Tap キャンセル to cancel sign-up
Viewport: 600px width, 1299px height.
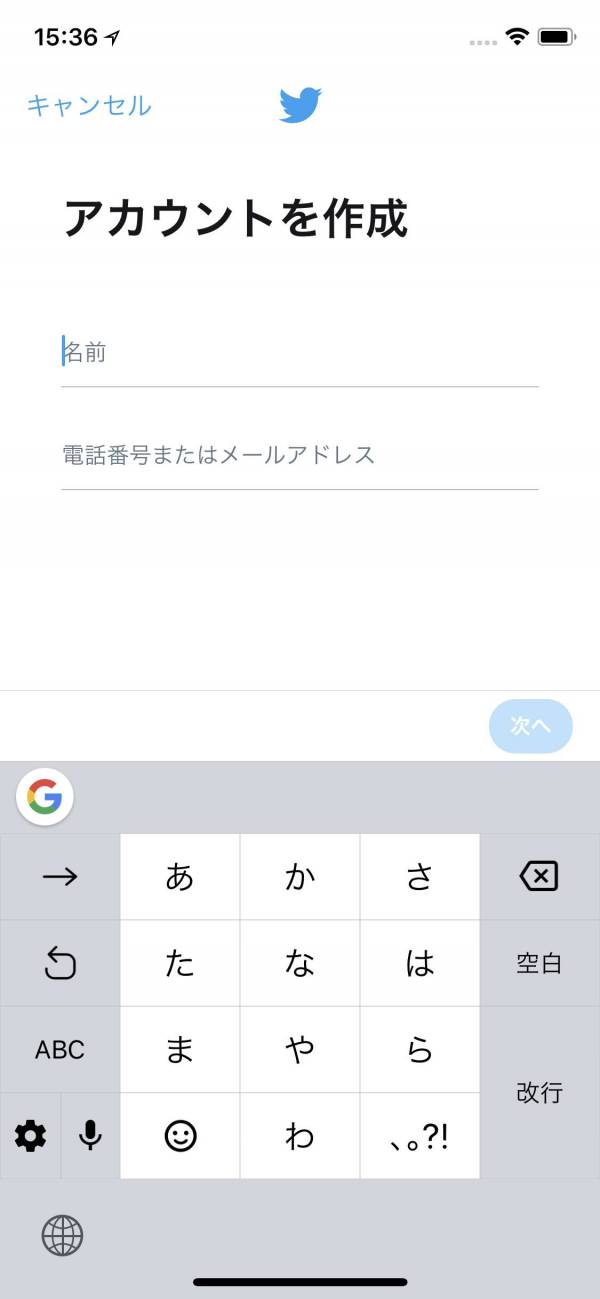coord(89,105)
